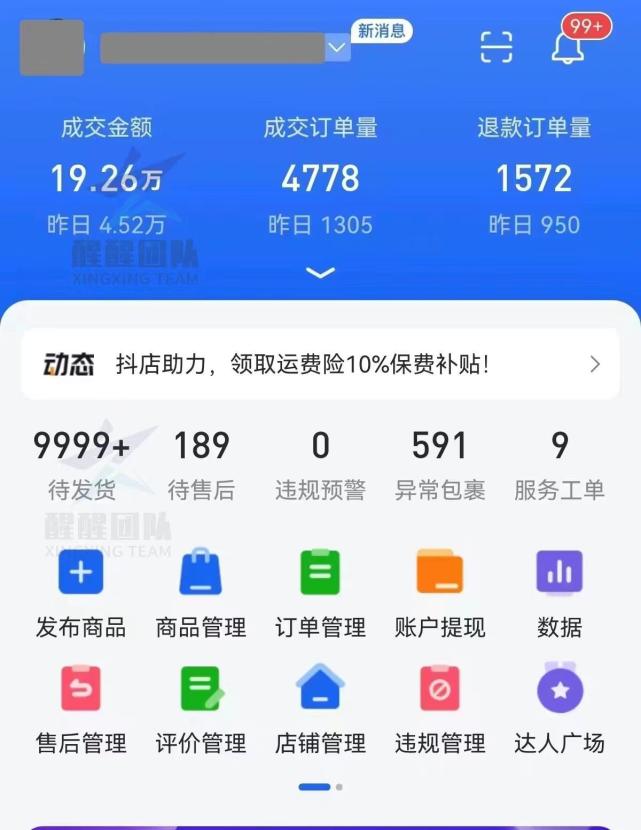View 待售后 pending after-sales items

201,464
